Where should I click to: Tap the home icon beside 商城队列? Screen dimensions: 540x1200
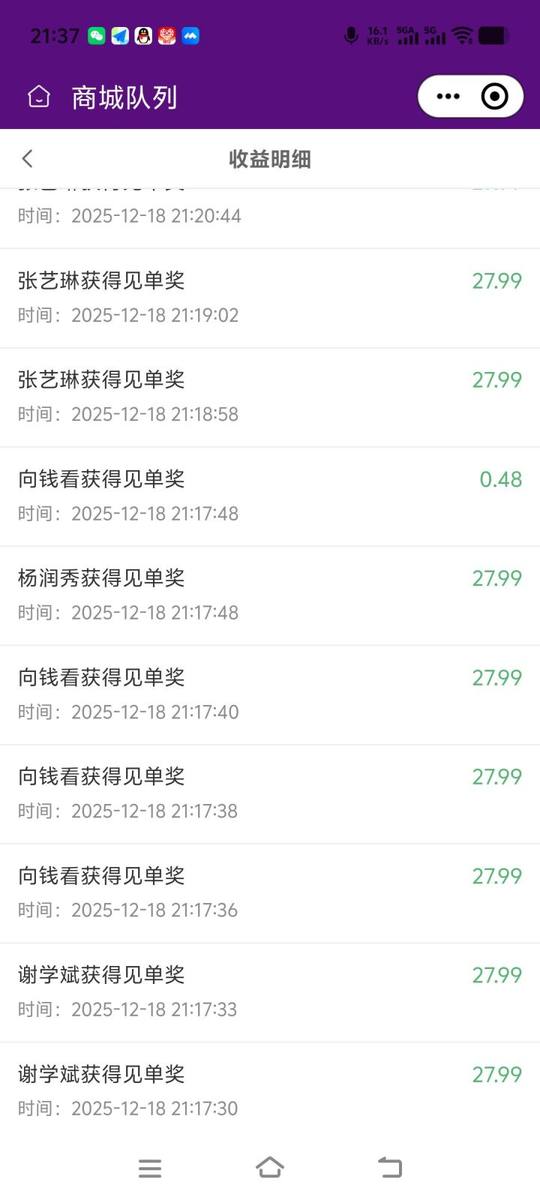pyautogui.click(x=38, y=97)
